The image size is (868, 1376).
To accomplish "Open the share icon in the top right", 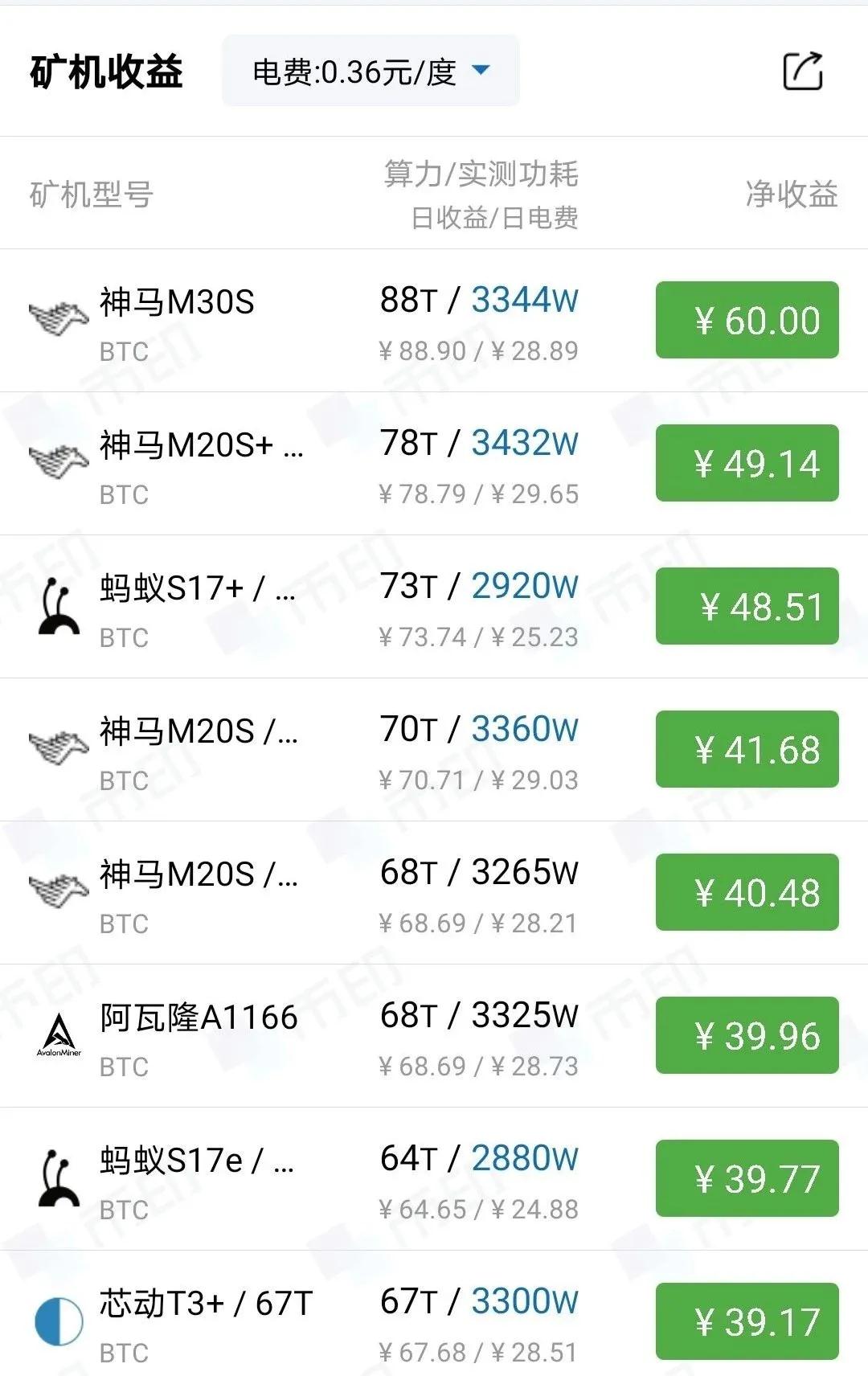I will pyautogui.click(x=802, y=71).
